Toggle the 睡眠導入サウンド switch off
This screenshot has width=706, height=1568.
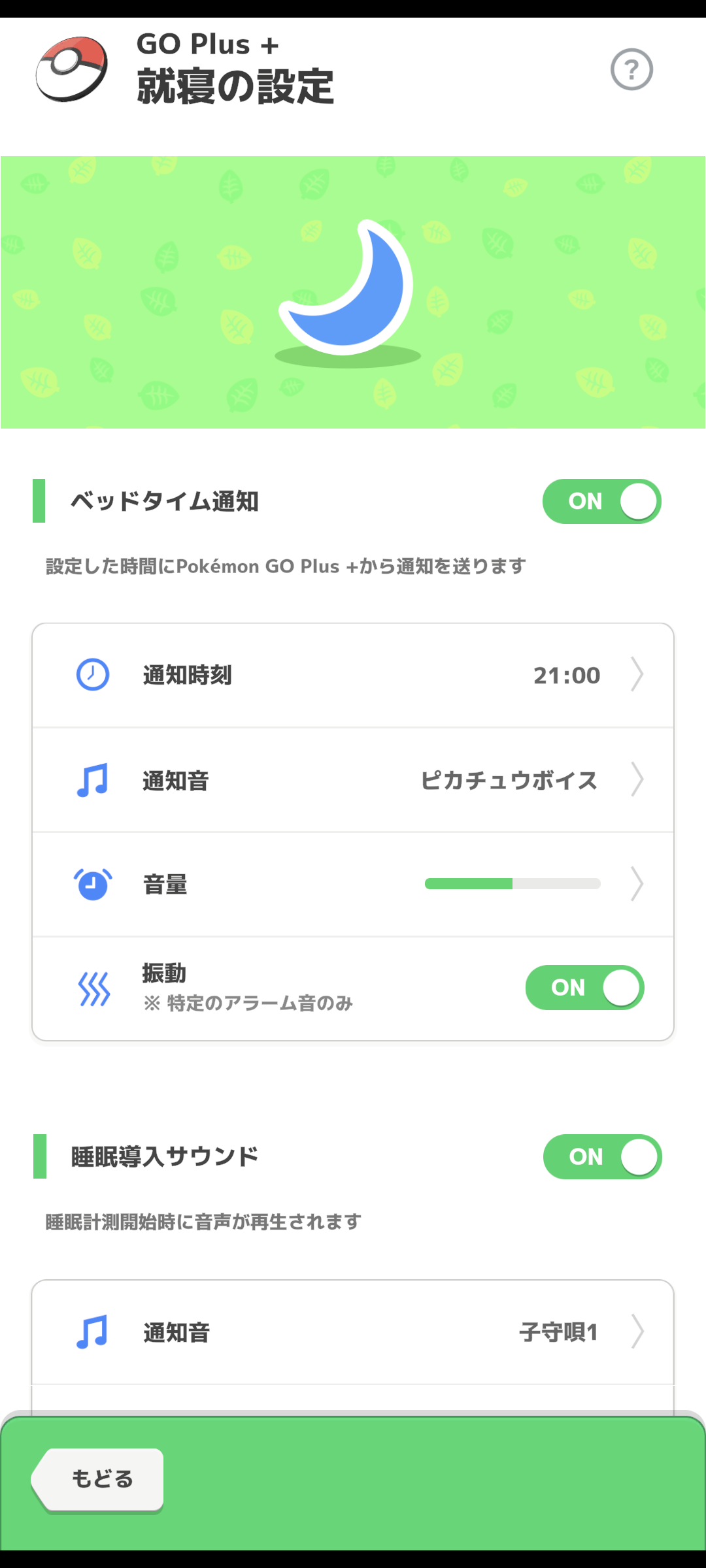click(x=602, y=1156)
